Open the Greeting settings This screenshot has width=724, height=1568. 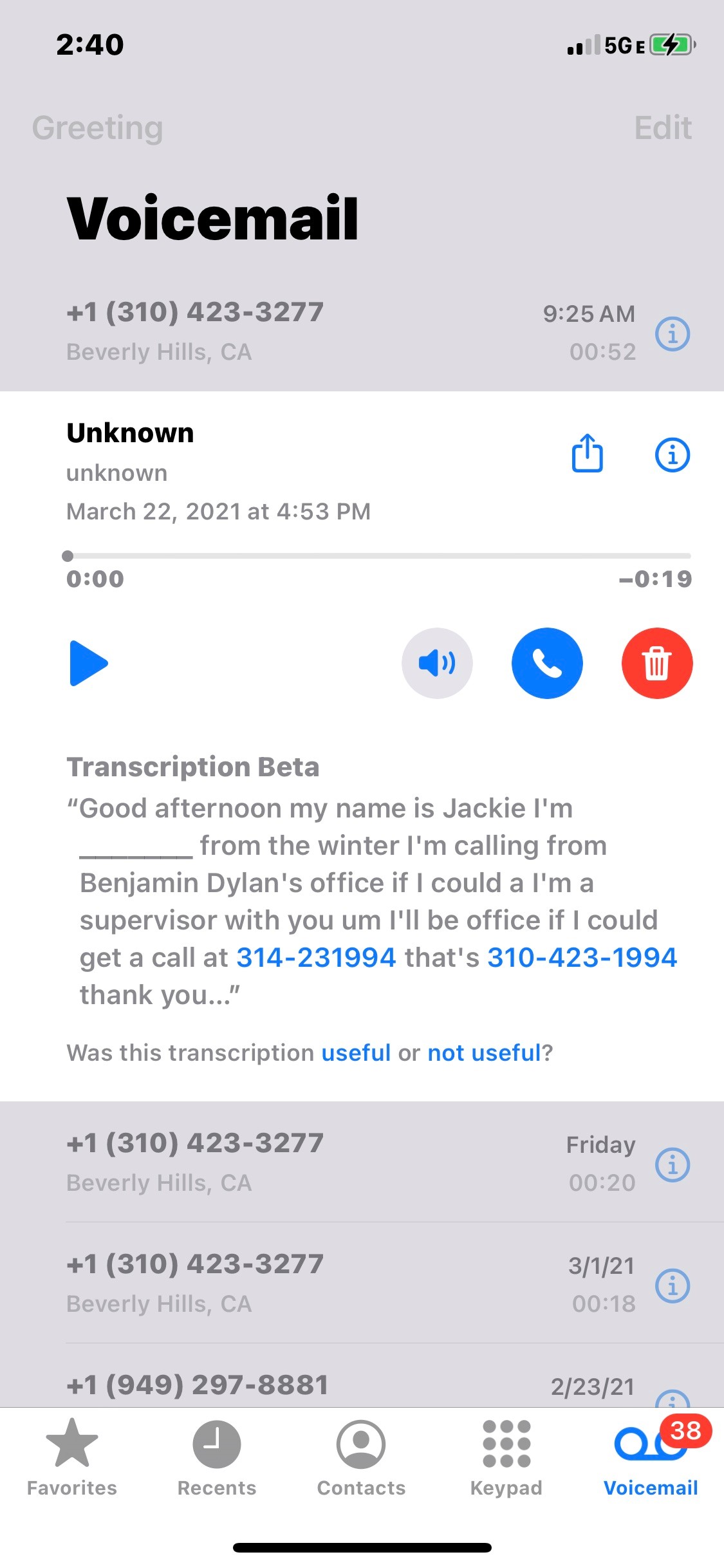point(97,127)
